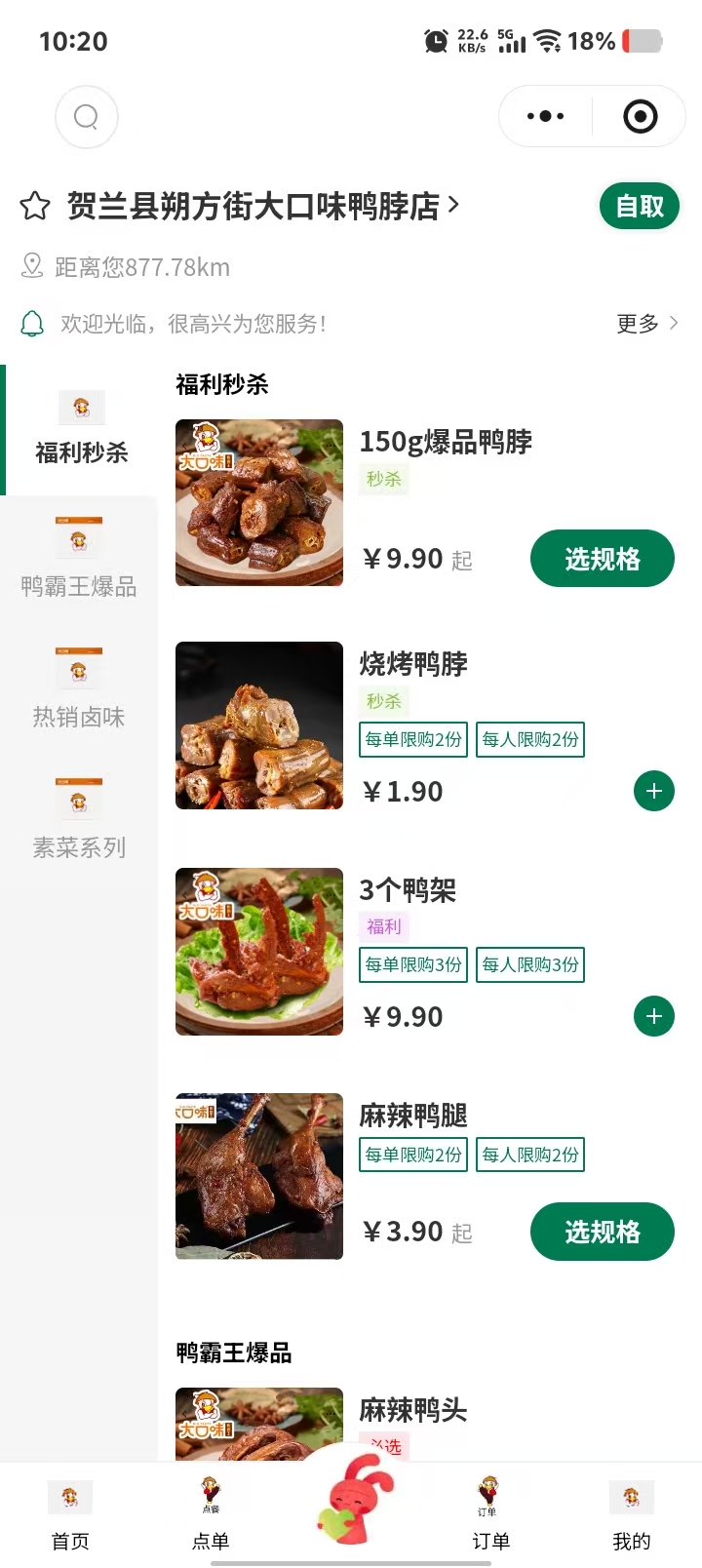Favorite the store with the star icon
Viewport: 702px width, 1568px height.
click(x=35, y=207)
